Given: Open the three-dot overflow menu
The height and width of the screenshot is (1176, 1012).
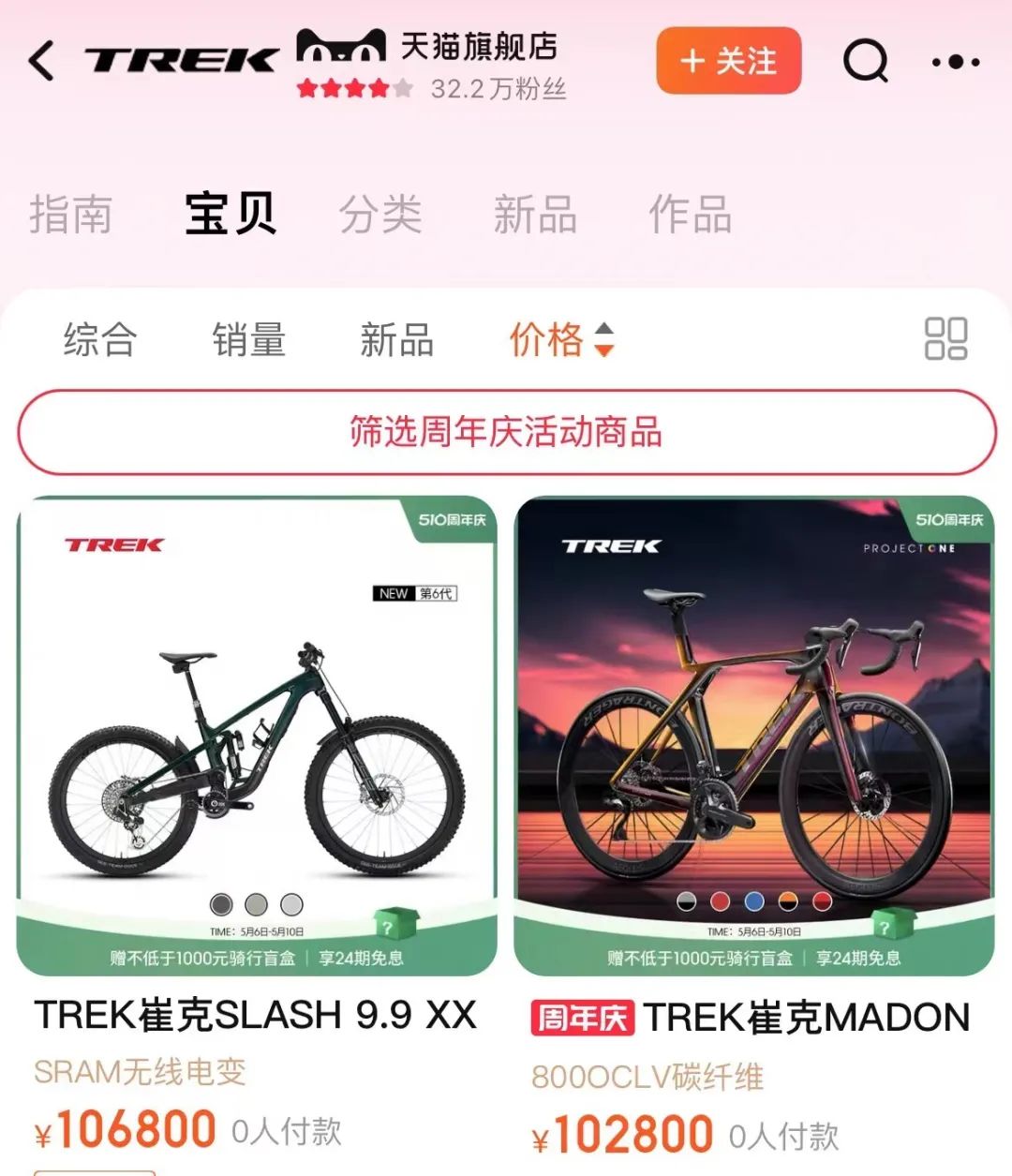Looking at the screenshot, I should tap(955, 63).
